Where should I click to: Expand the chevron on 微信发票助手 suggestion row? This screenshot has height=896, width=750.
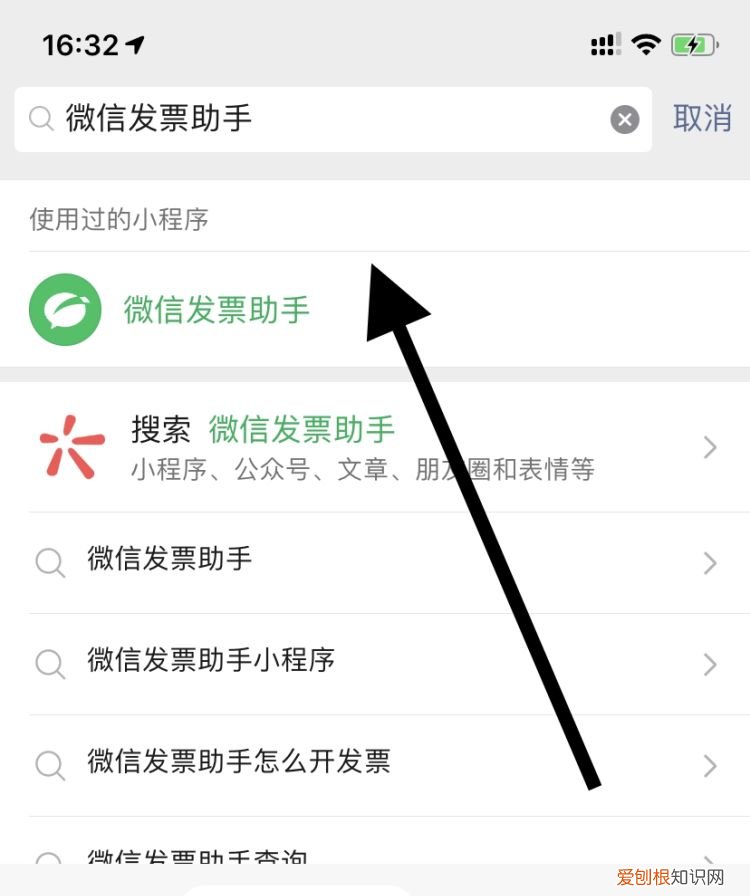[711, 562]
